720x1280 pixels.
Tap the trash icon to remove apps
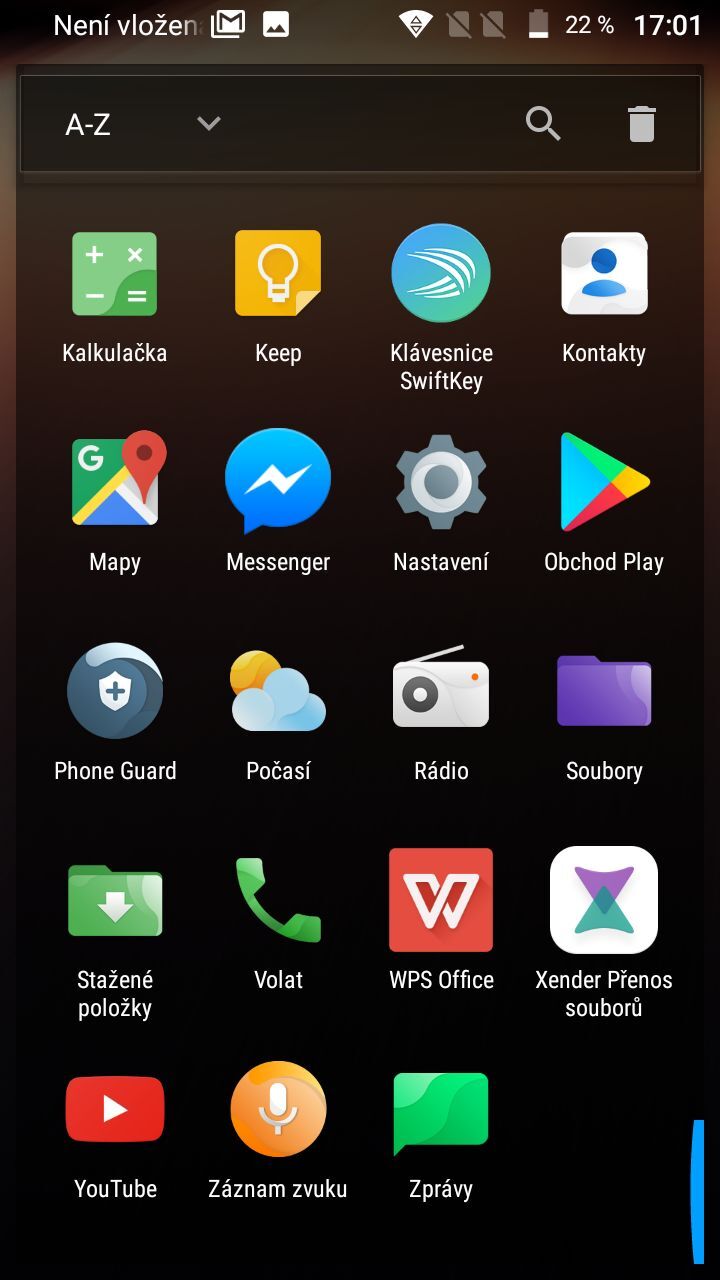640,123
